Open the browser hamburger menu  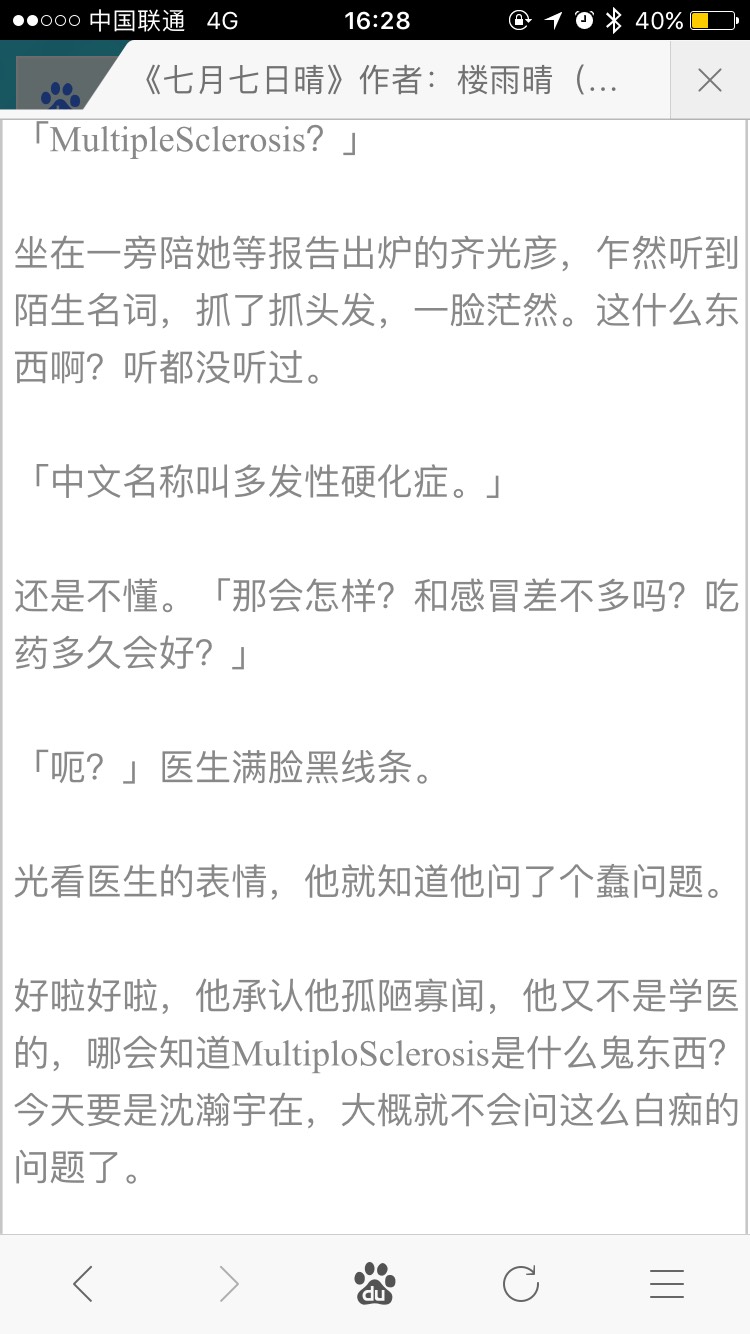pos(667,1284)
